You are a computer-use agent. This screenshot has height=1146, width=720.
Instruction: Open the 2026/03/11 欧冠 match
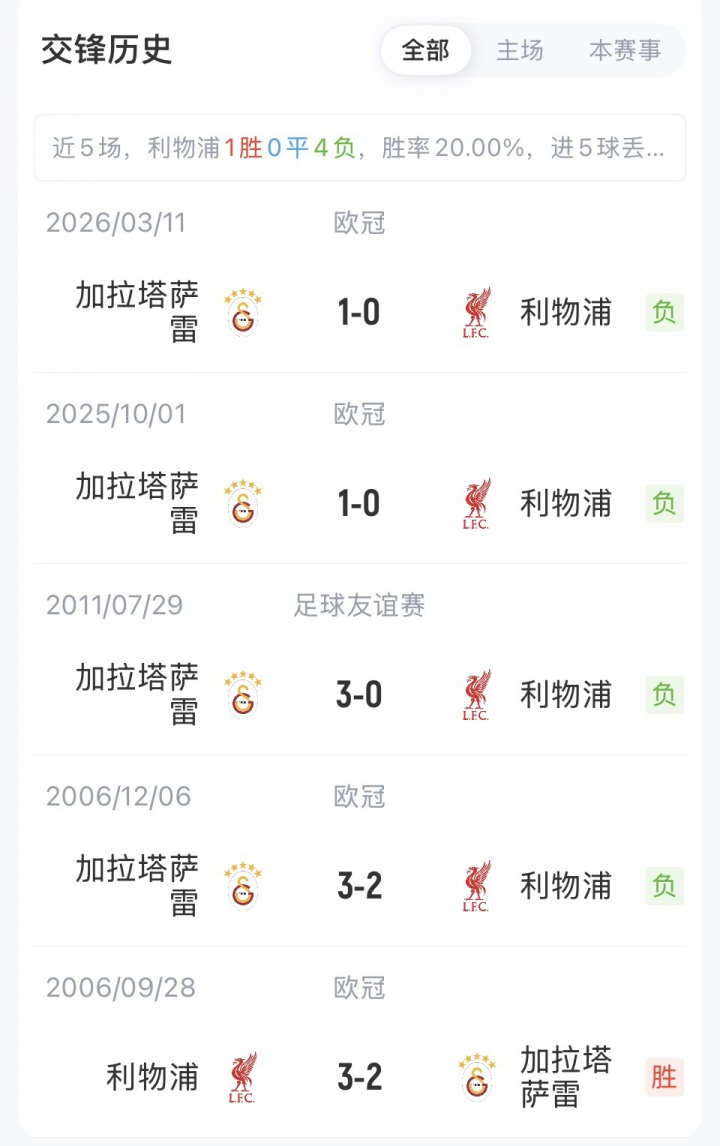click(360, 313)
